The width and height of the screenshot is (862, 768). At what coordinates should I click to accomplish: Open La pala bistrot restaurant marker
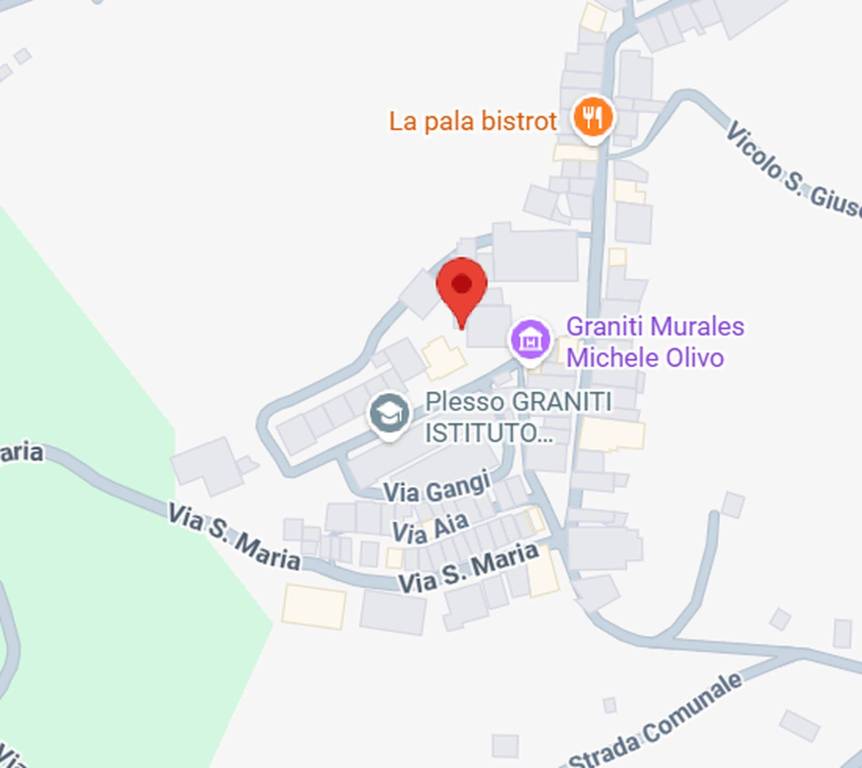pyautogui.click(x=593, y=119)
